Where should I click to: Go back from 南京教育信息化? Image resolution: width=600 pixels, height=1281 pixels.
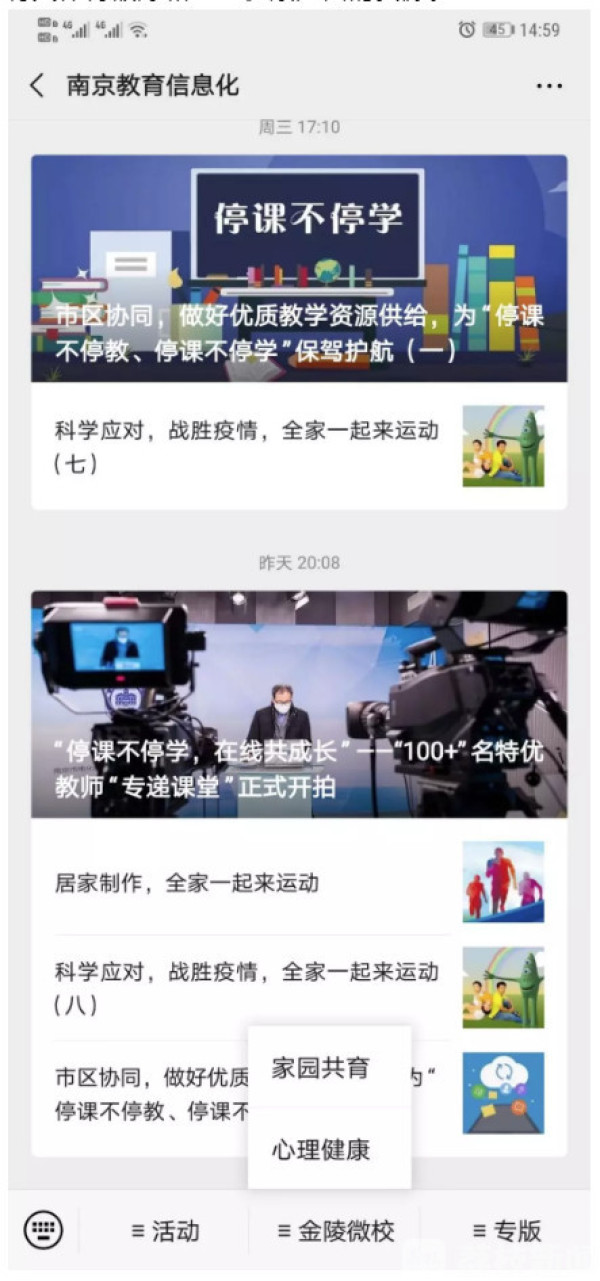pyautogui.click(x=37, y=85)
